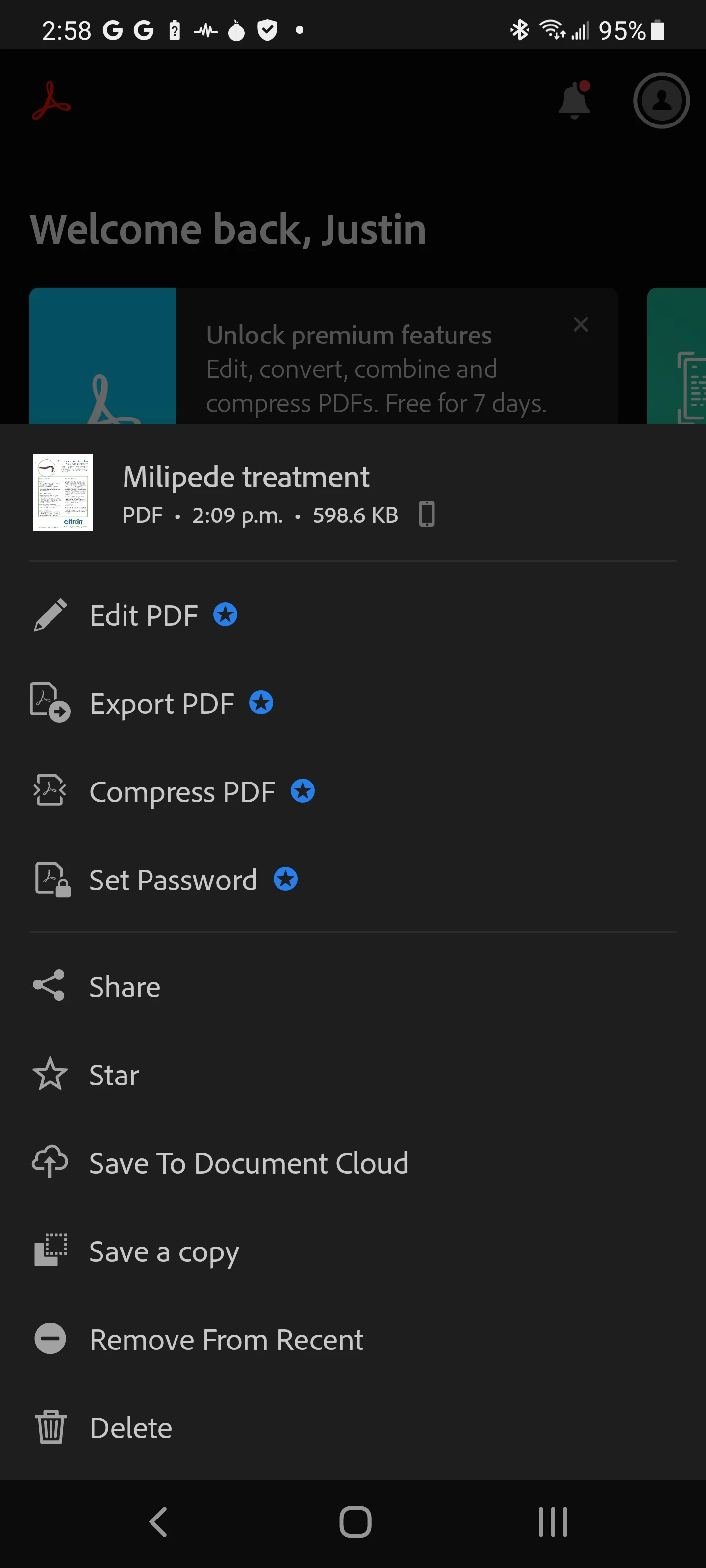Tap Set Password

[173, 880]
